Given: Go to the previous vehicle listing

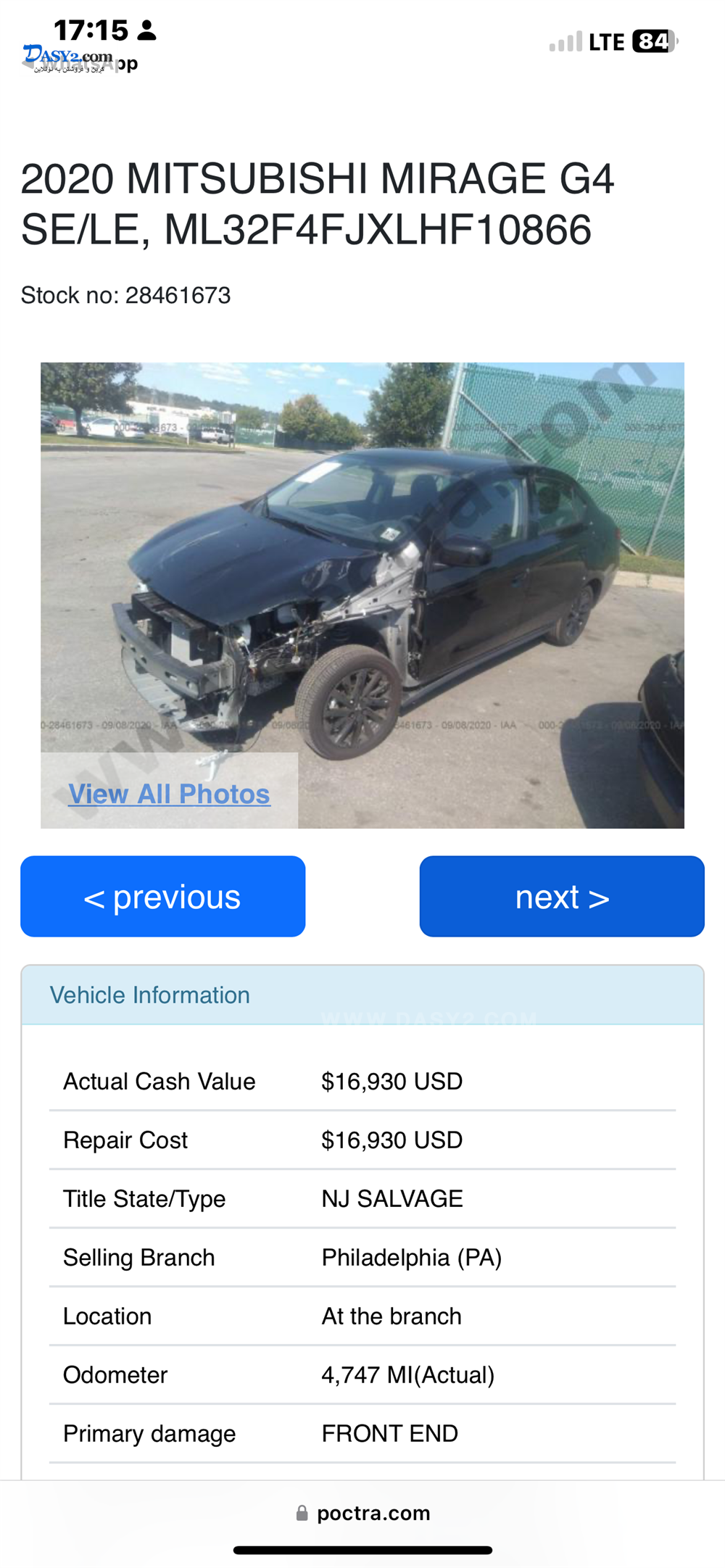Looking at the screenshot, I should (162, 897).
